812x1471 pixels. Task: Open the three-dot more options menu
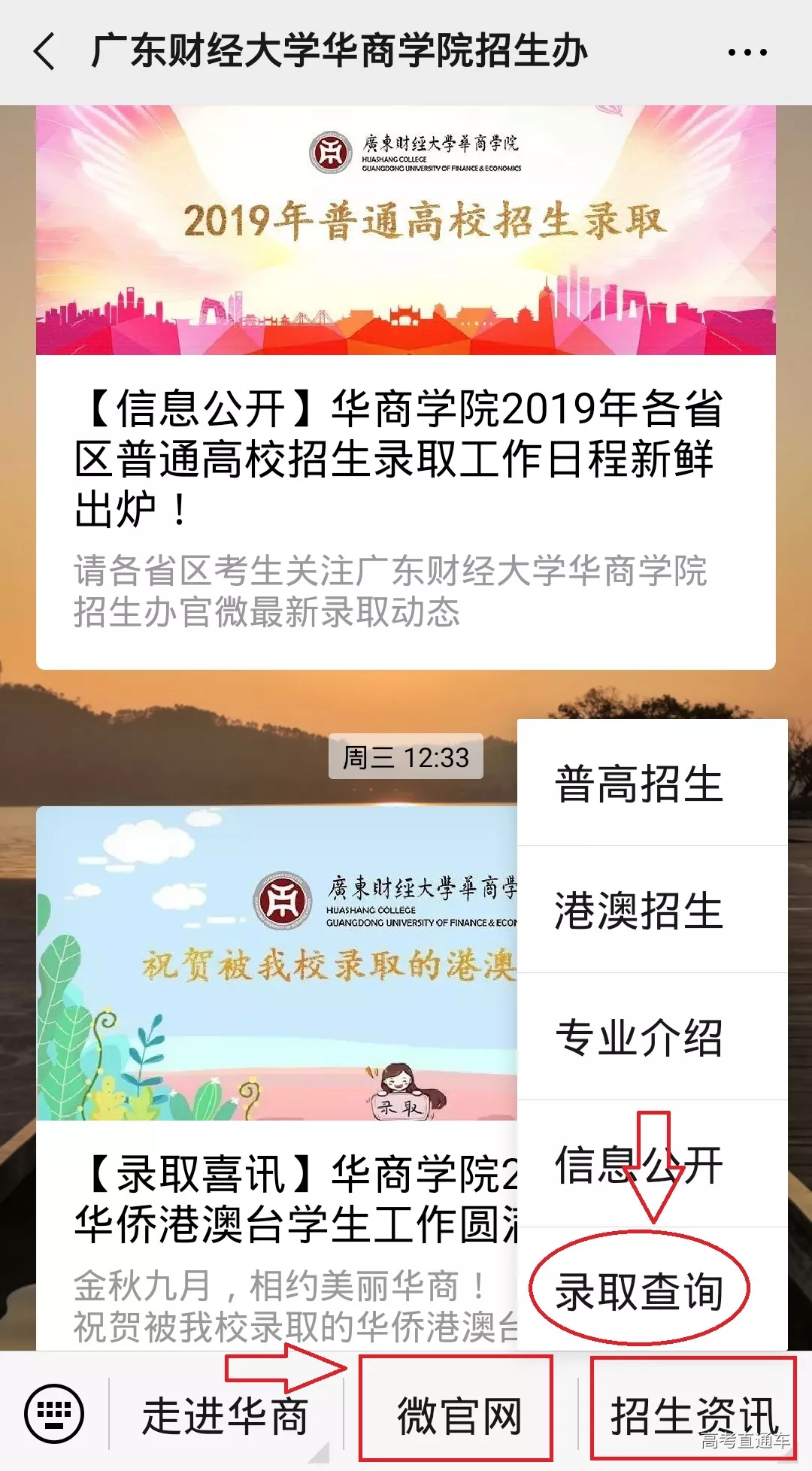click(747, 52)
